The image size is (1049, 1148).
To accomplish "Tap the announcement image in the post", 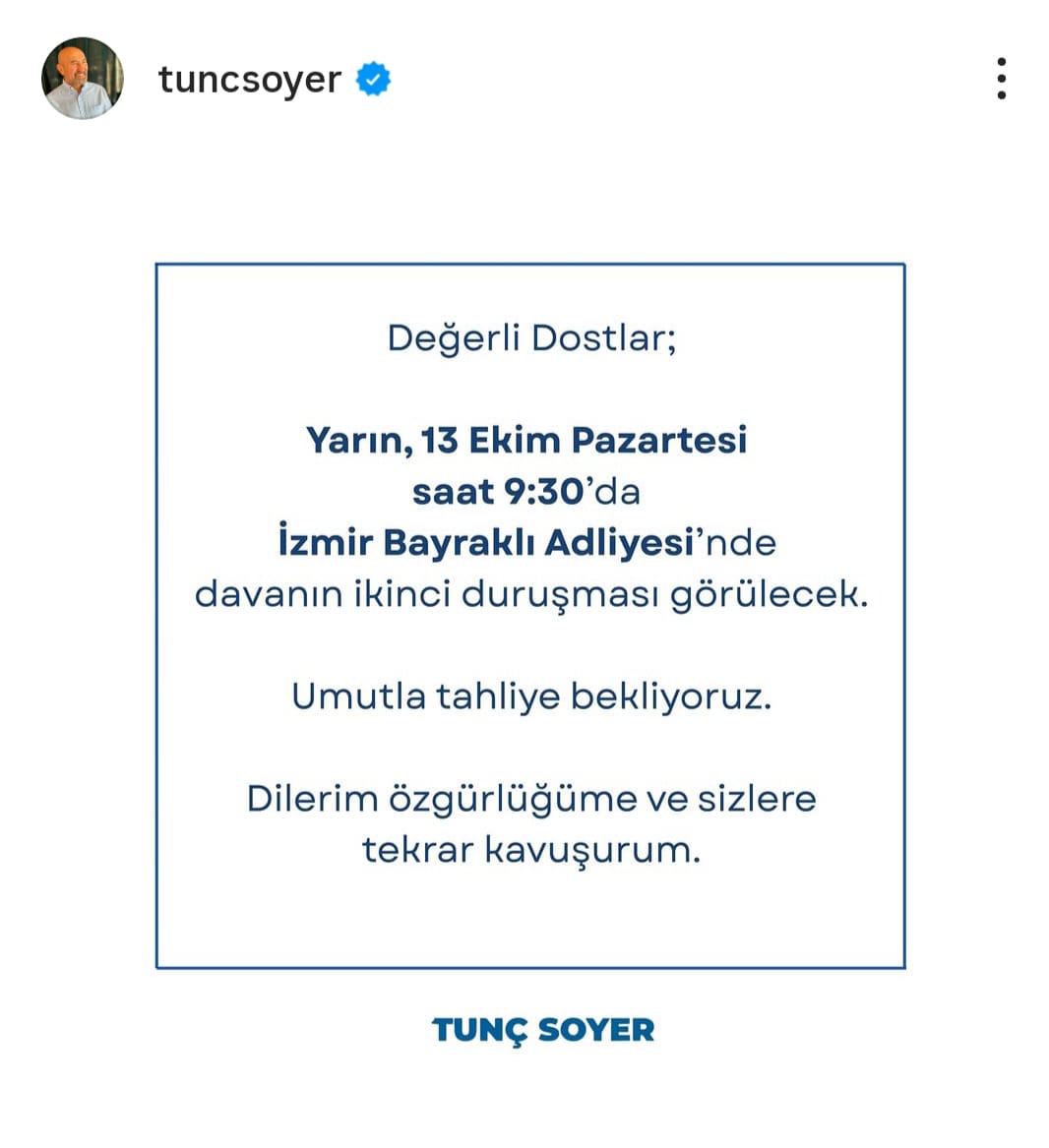I will [x=529, y=616].
